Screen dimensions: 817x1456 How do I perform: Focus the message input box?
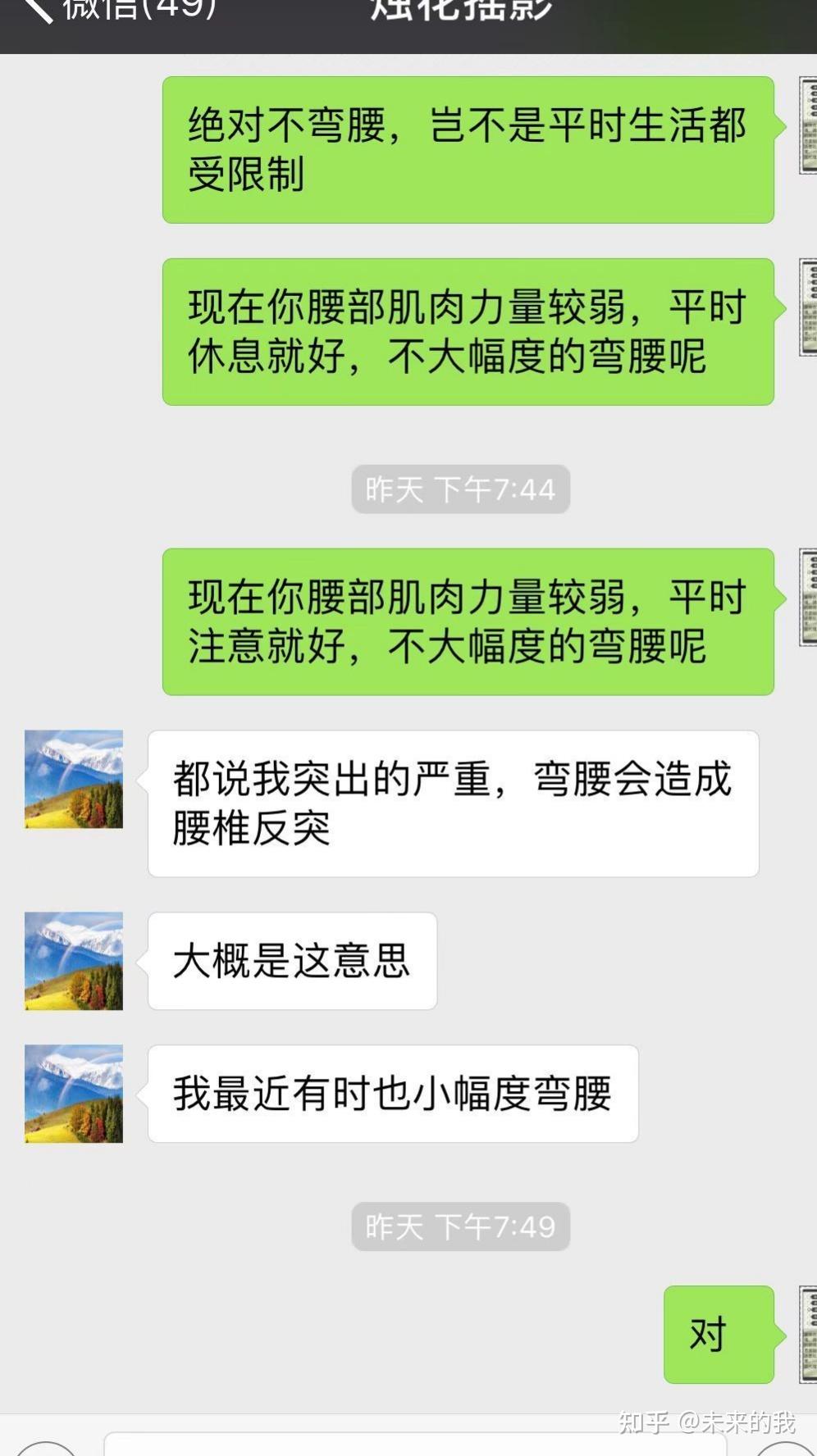414,1445
